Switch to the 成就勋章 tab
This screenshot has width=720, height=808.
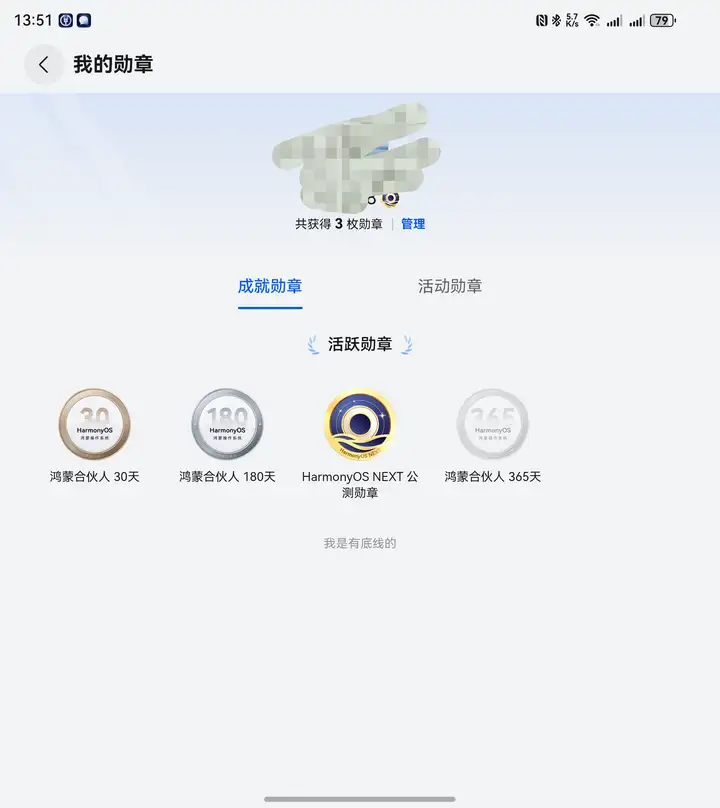pyautogui.click(x=270, y=286)
